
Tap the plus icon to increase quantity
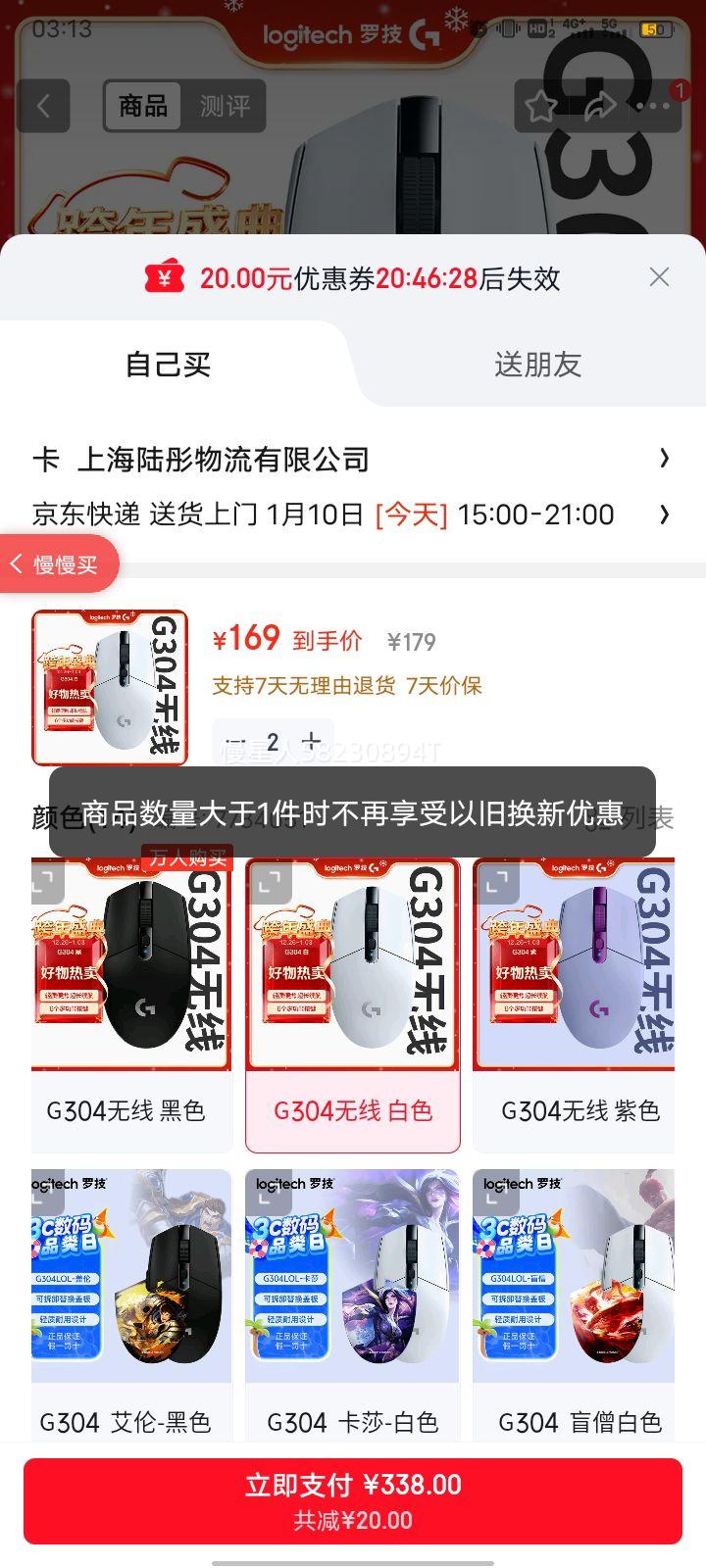coord(311,740)
